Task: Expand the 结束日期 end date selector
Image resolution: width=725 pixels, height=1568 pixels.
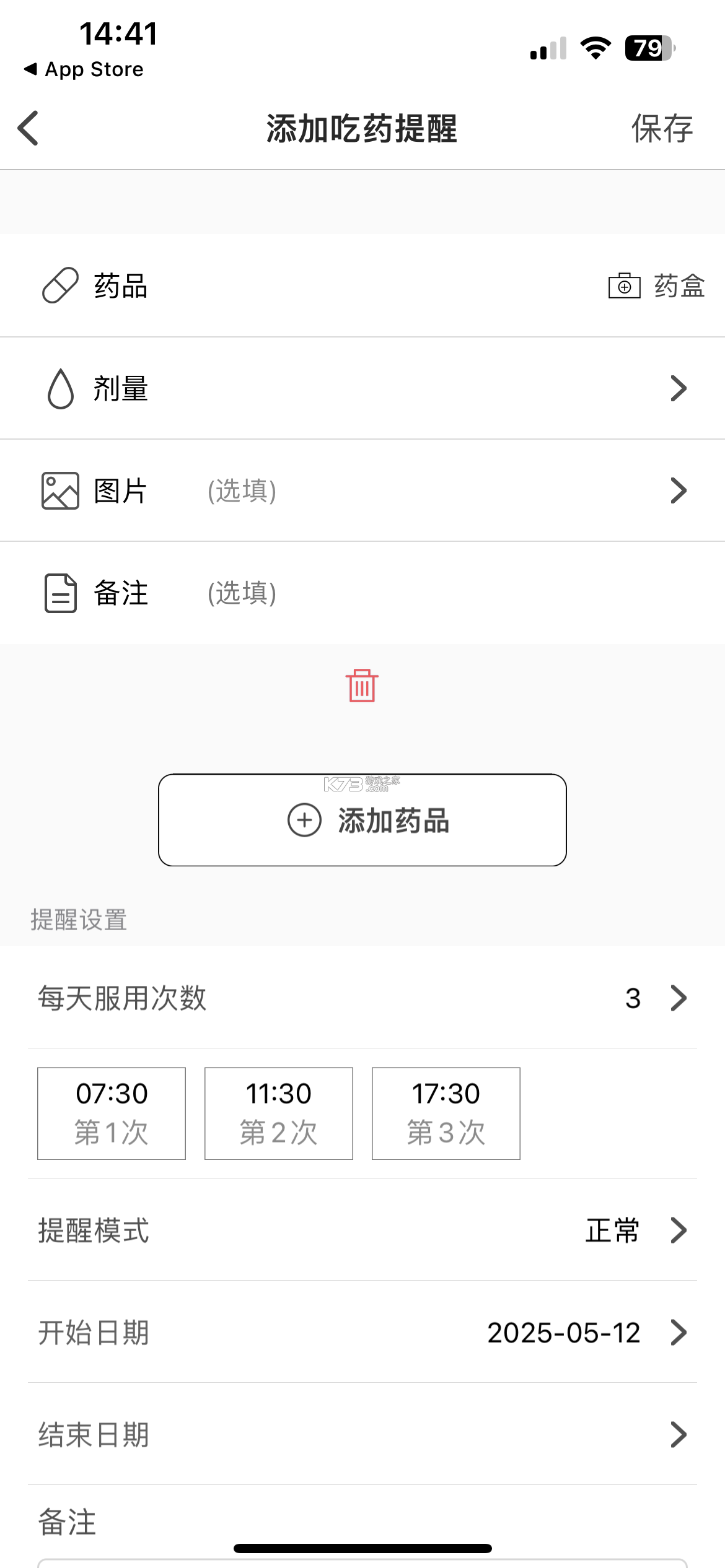Action: pyautogui.click(x=678, y=1435)
